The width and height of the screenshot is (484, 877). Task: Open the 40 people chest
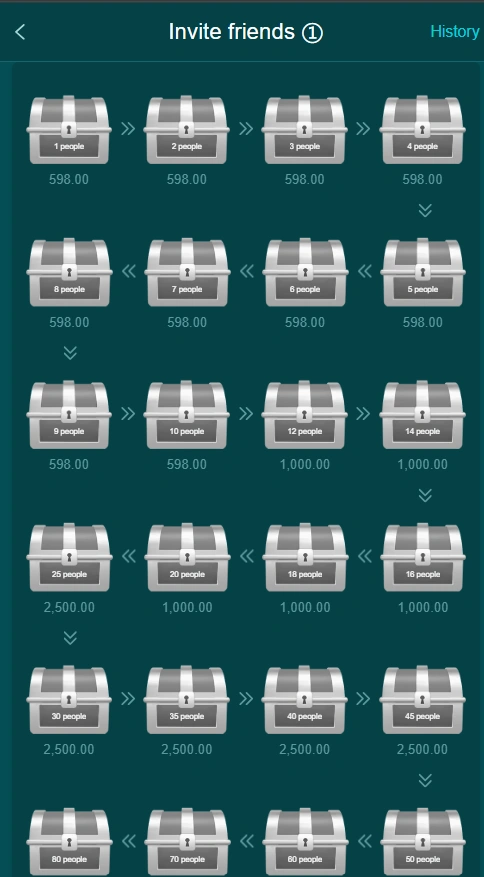point(304,699)
